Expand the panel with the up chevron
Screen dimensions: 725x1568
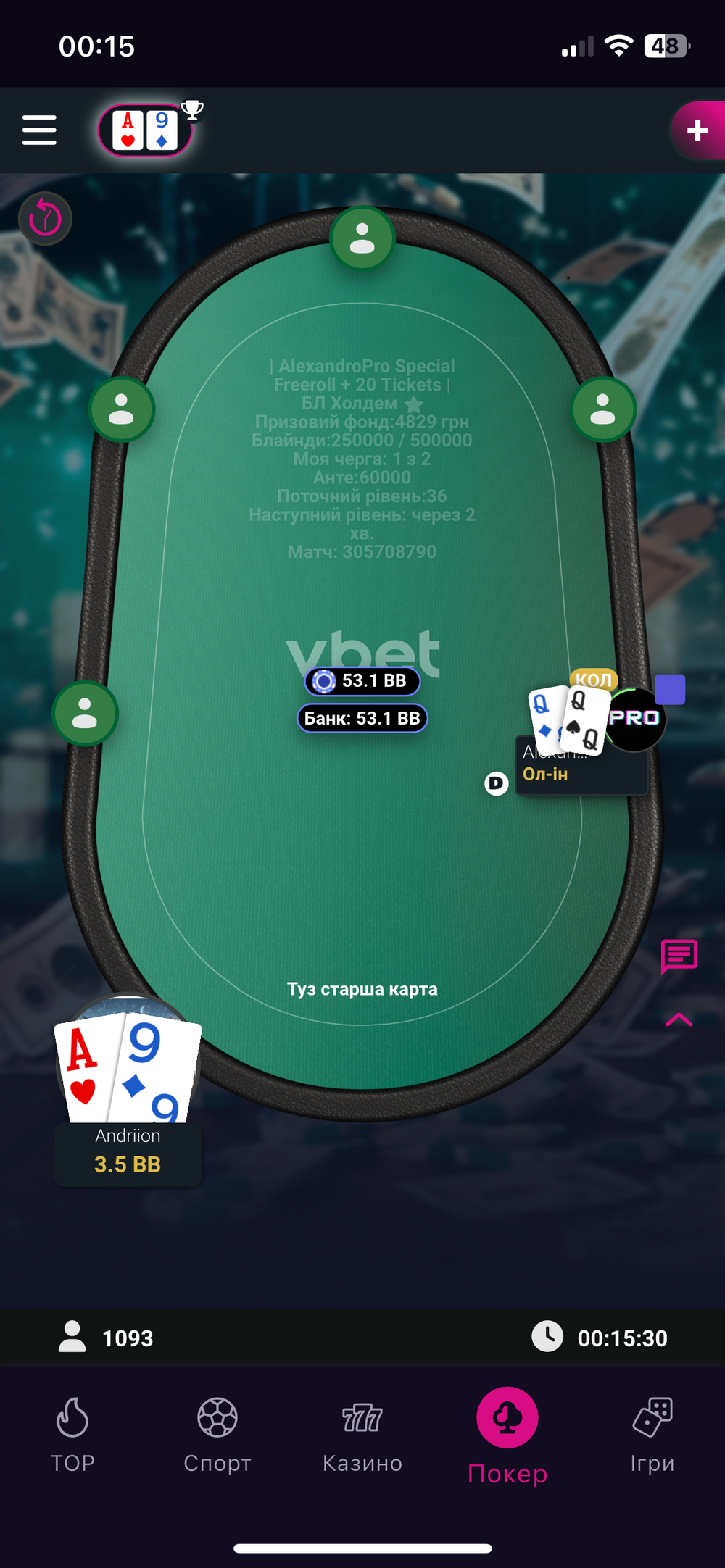[x=679, y=1019]
